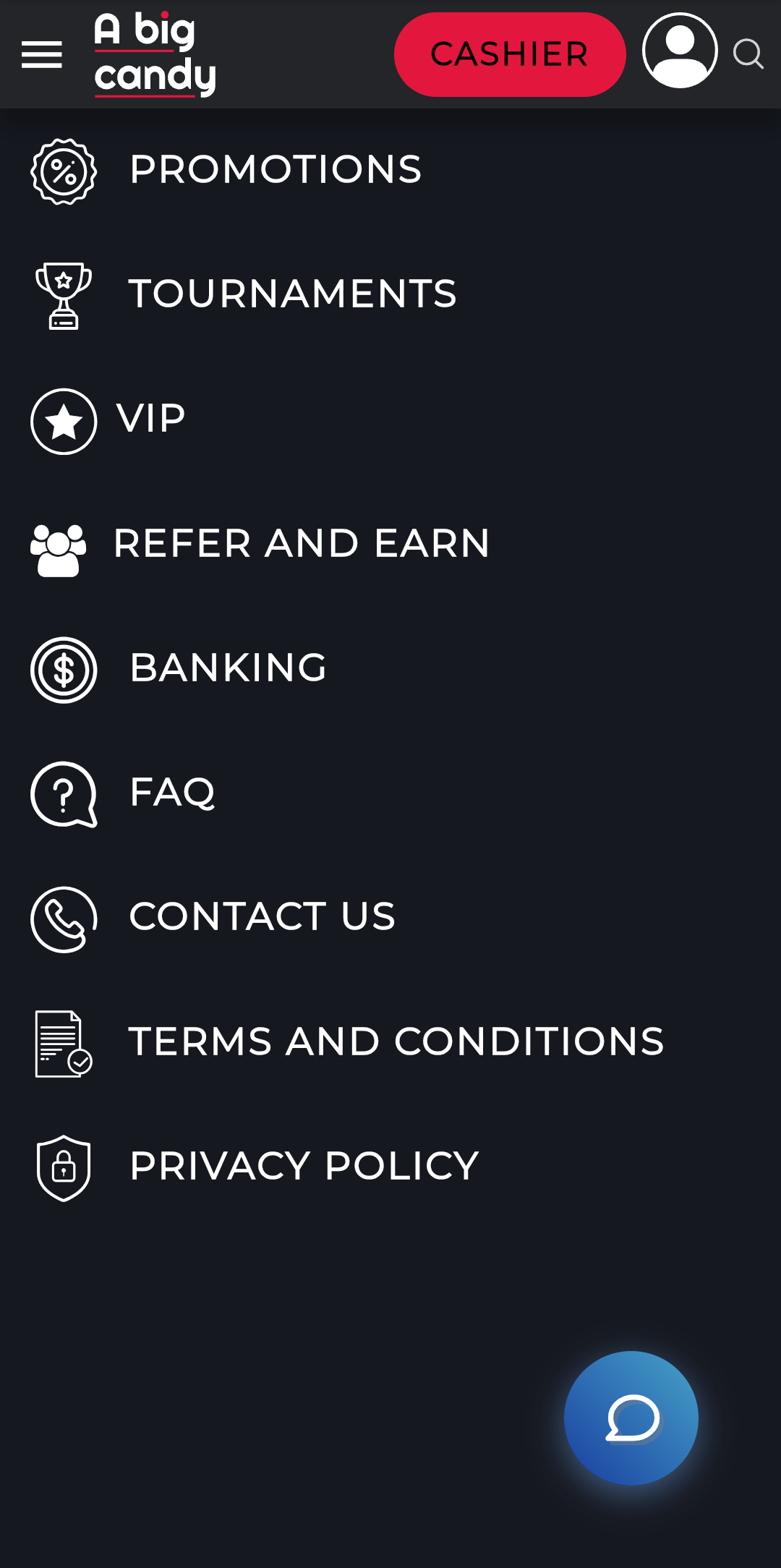Read the Terms and Conditions

[x=396, y=1042]
